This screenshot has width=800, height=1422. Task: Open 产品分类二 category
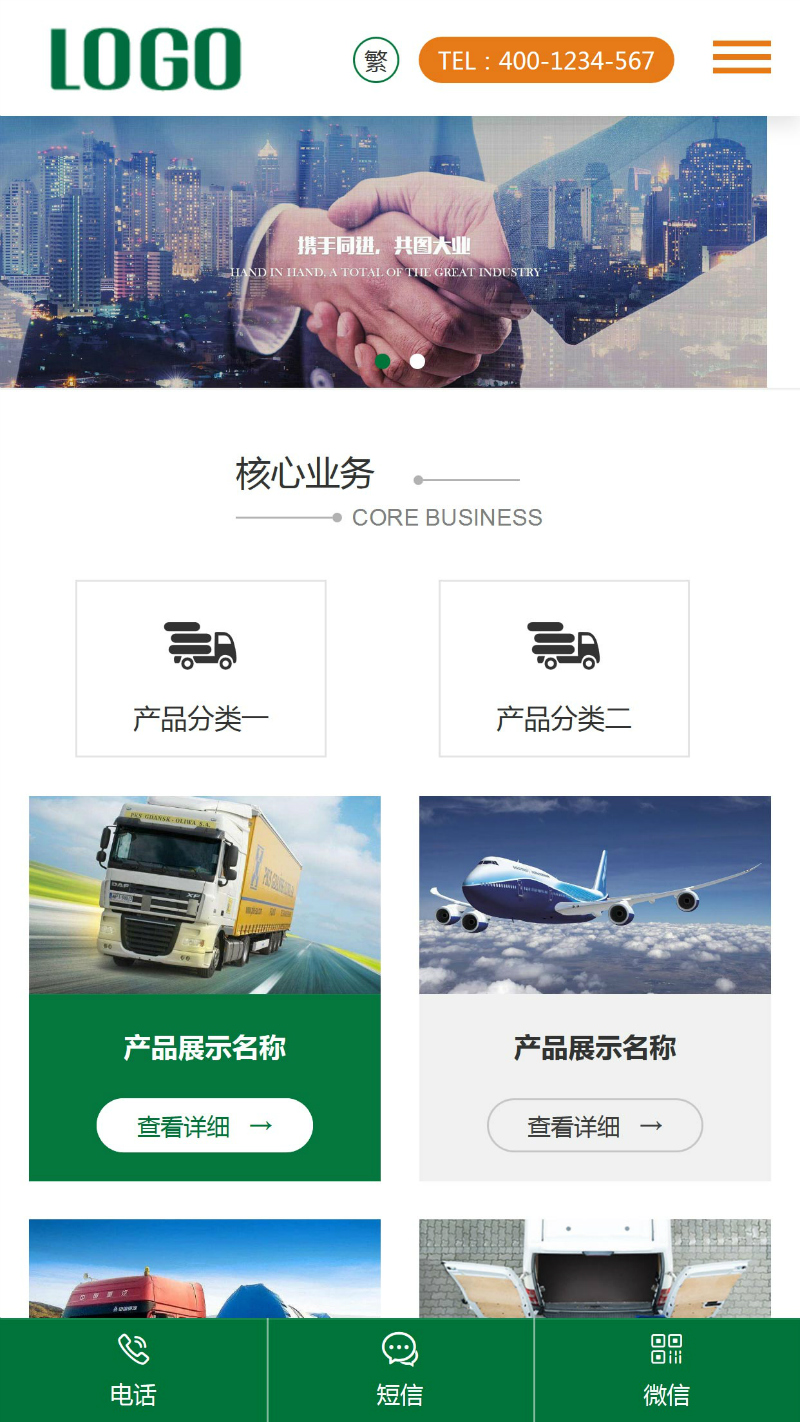pos(564,668)
